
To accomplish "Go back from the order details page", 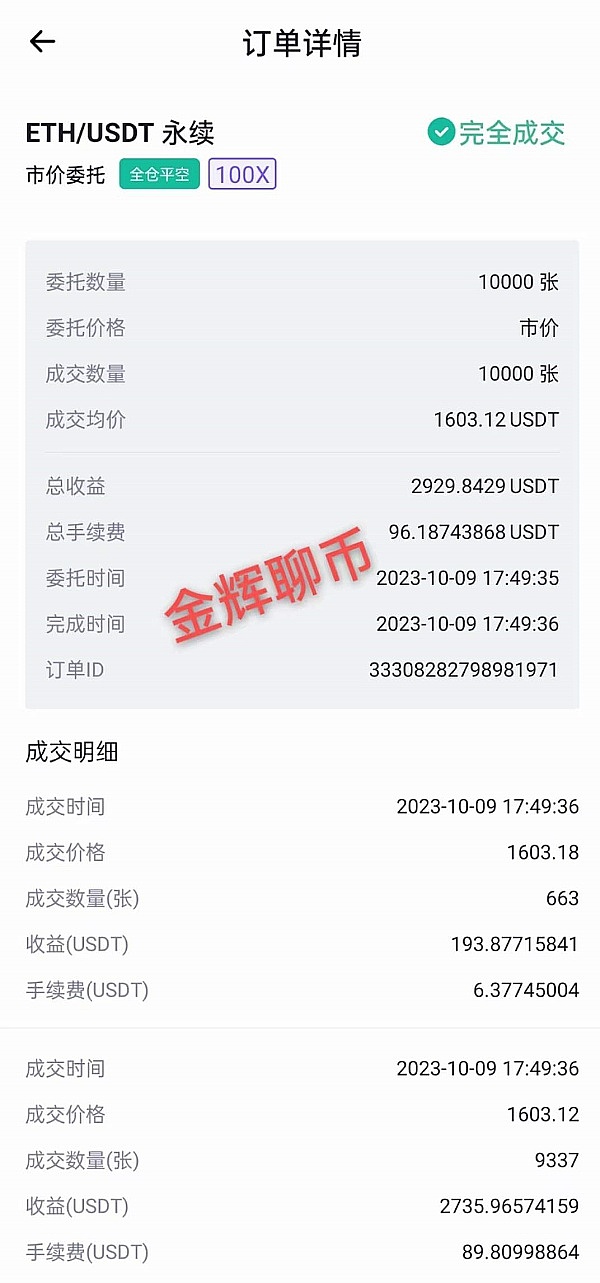I will pos(42,42).
